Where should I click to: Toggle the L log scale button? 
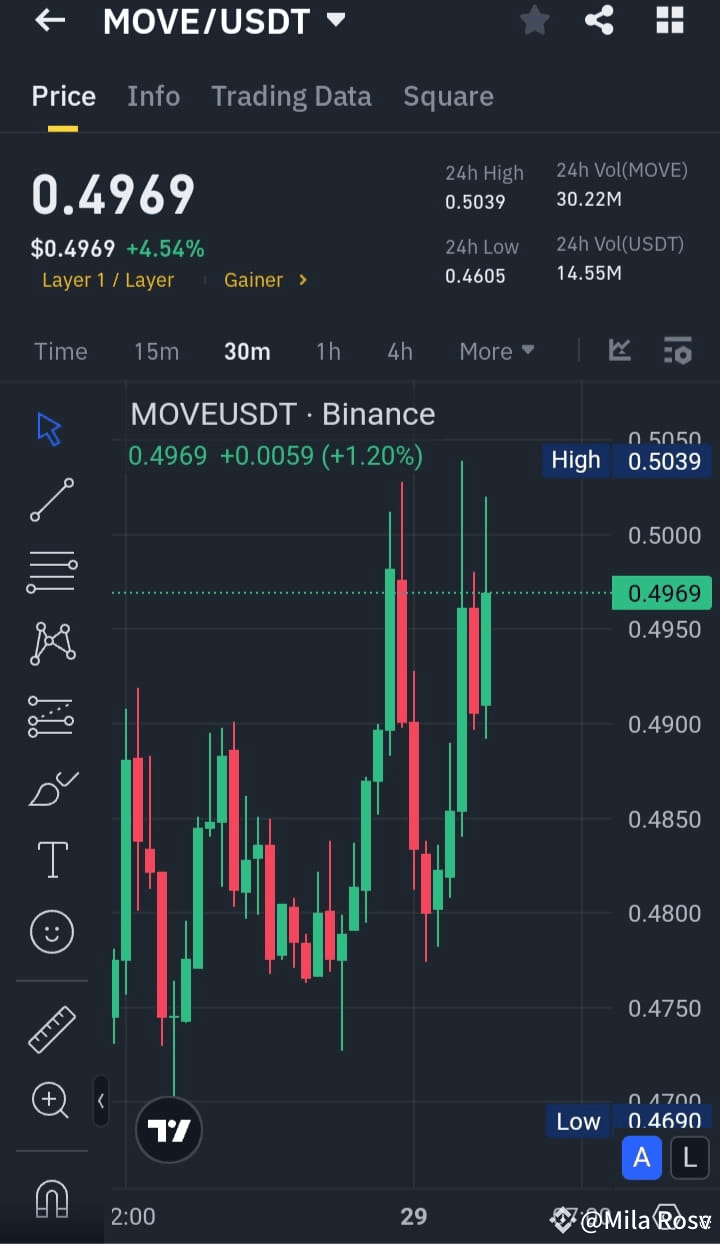(x=689, y=1157)
